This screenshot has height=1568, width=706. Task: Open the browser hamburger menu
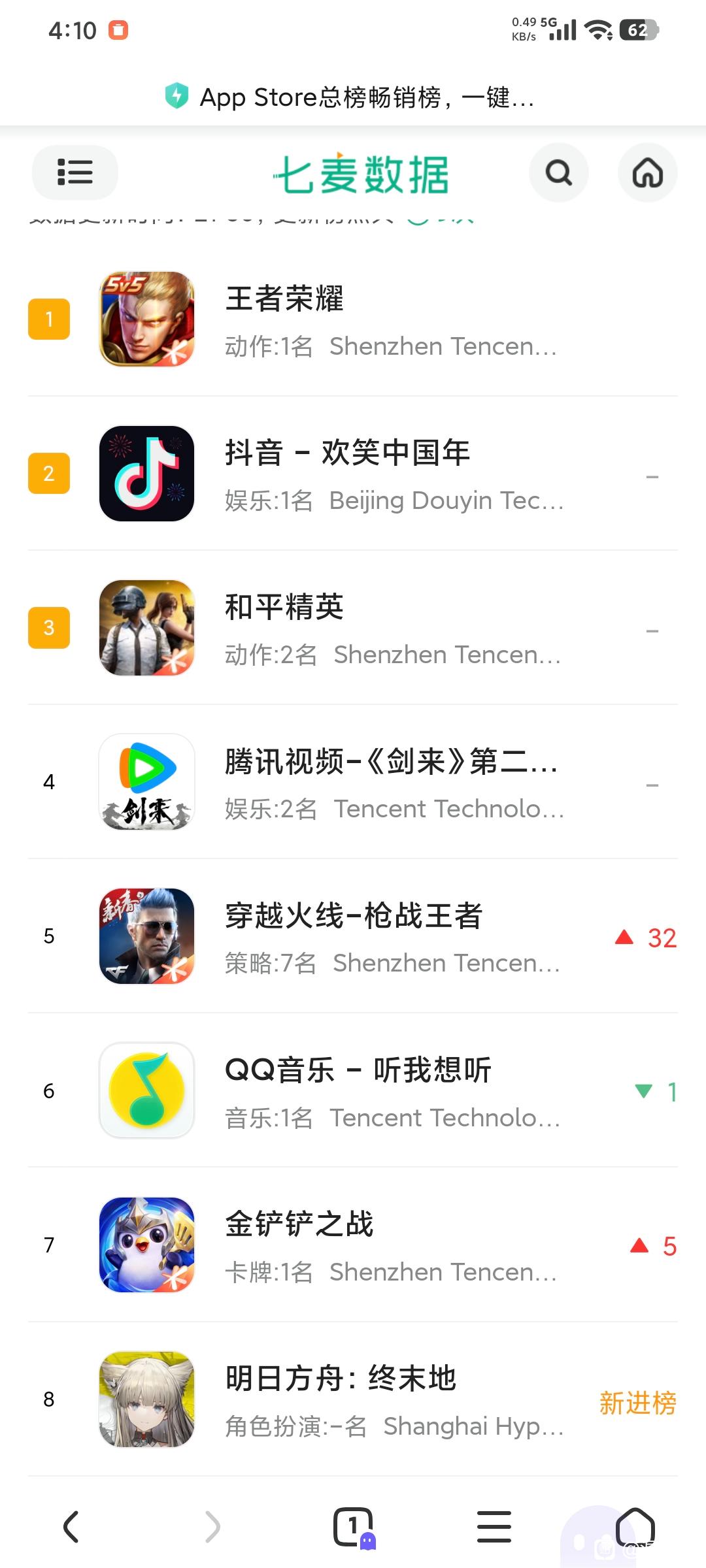[494, 1526]
